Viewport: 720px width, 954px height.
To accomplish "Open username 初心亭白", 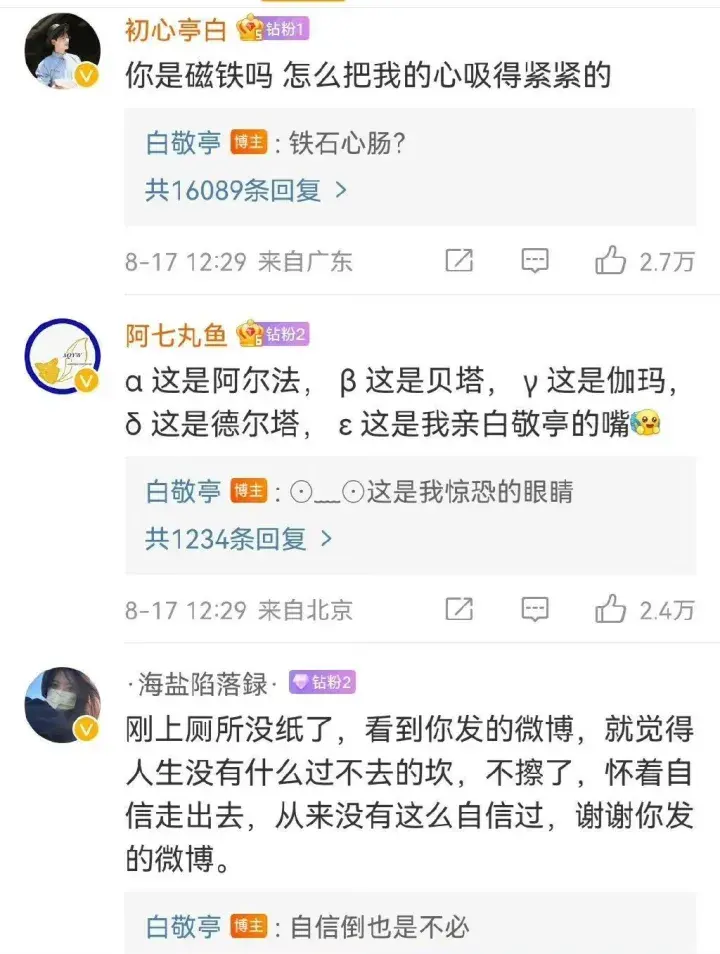I will (x=176, y=29).
